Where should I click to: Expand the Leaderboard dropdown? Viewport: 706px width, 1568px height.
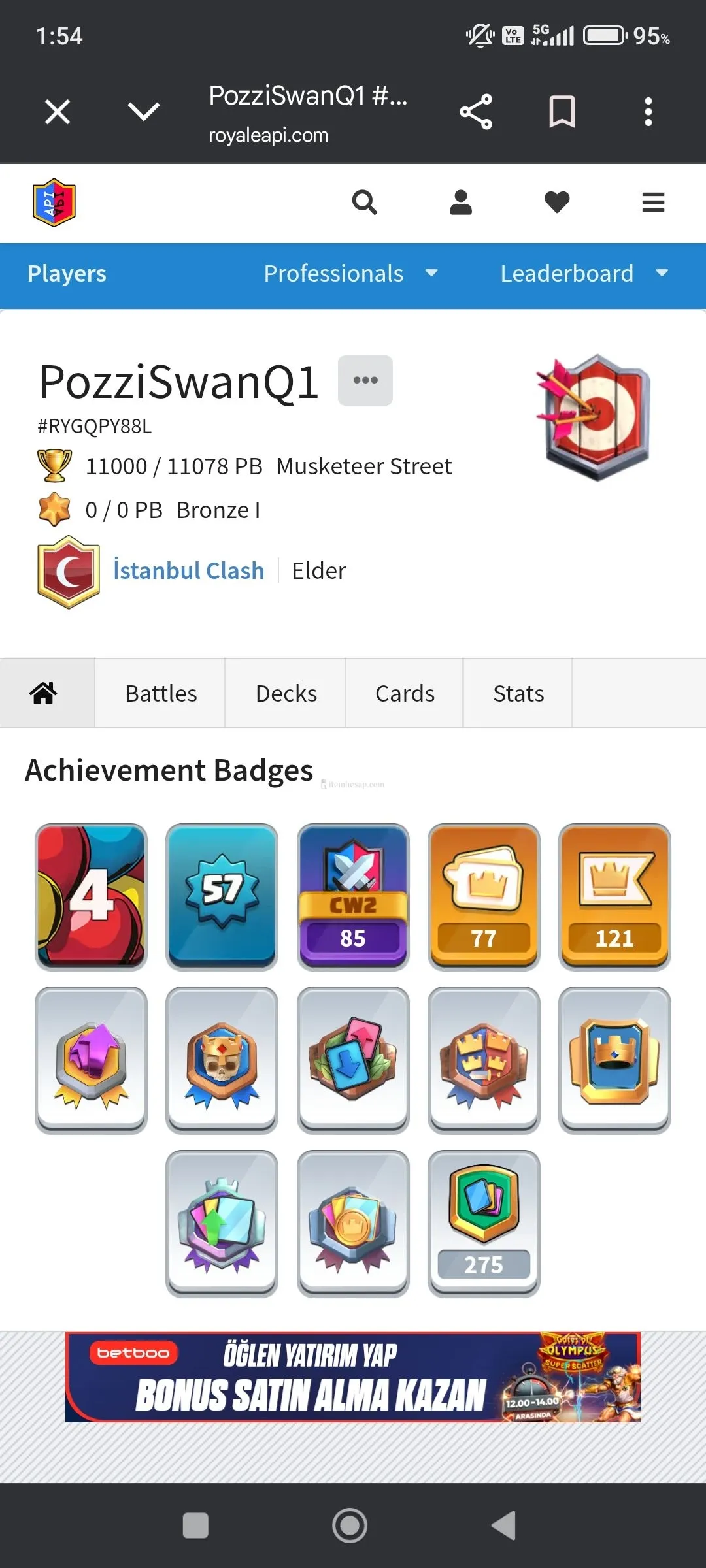point(584,274)
